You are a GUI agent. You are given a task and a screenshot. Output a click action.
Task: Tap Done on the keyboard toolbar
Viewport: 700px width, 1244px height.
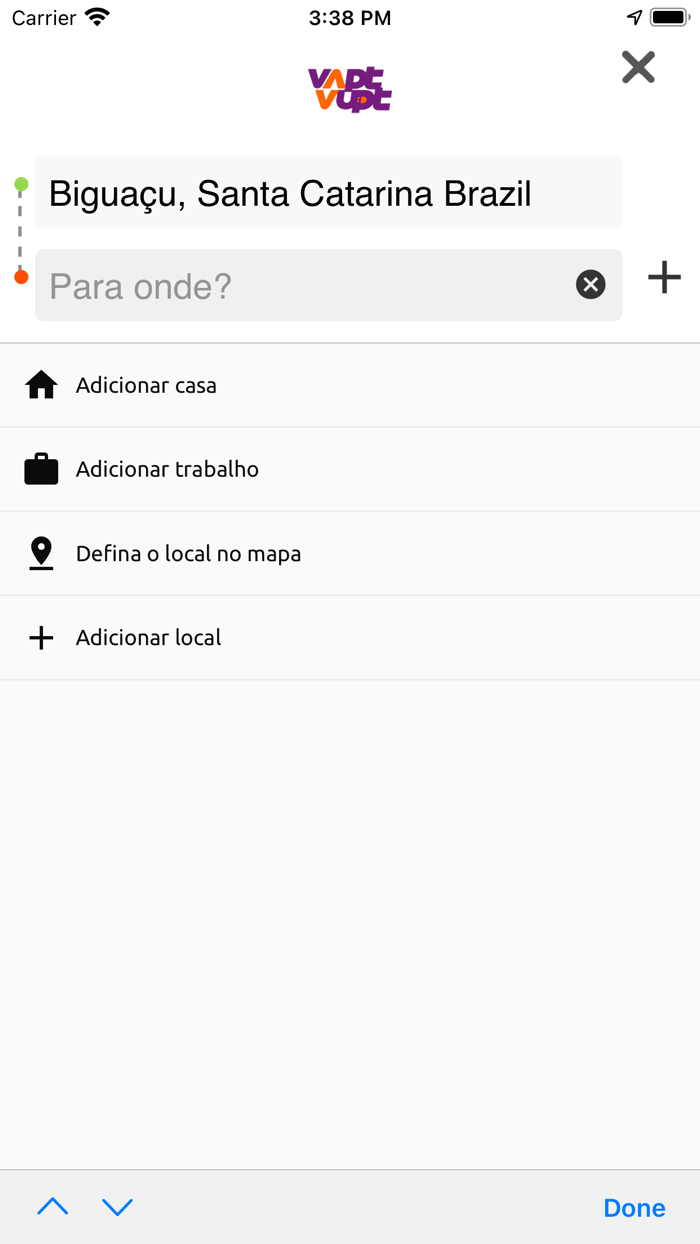(634, 1208)
